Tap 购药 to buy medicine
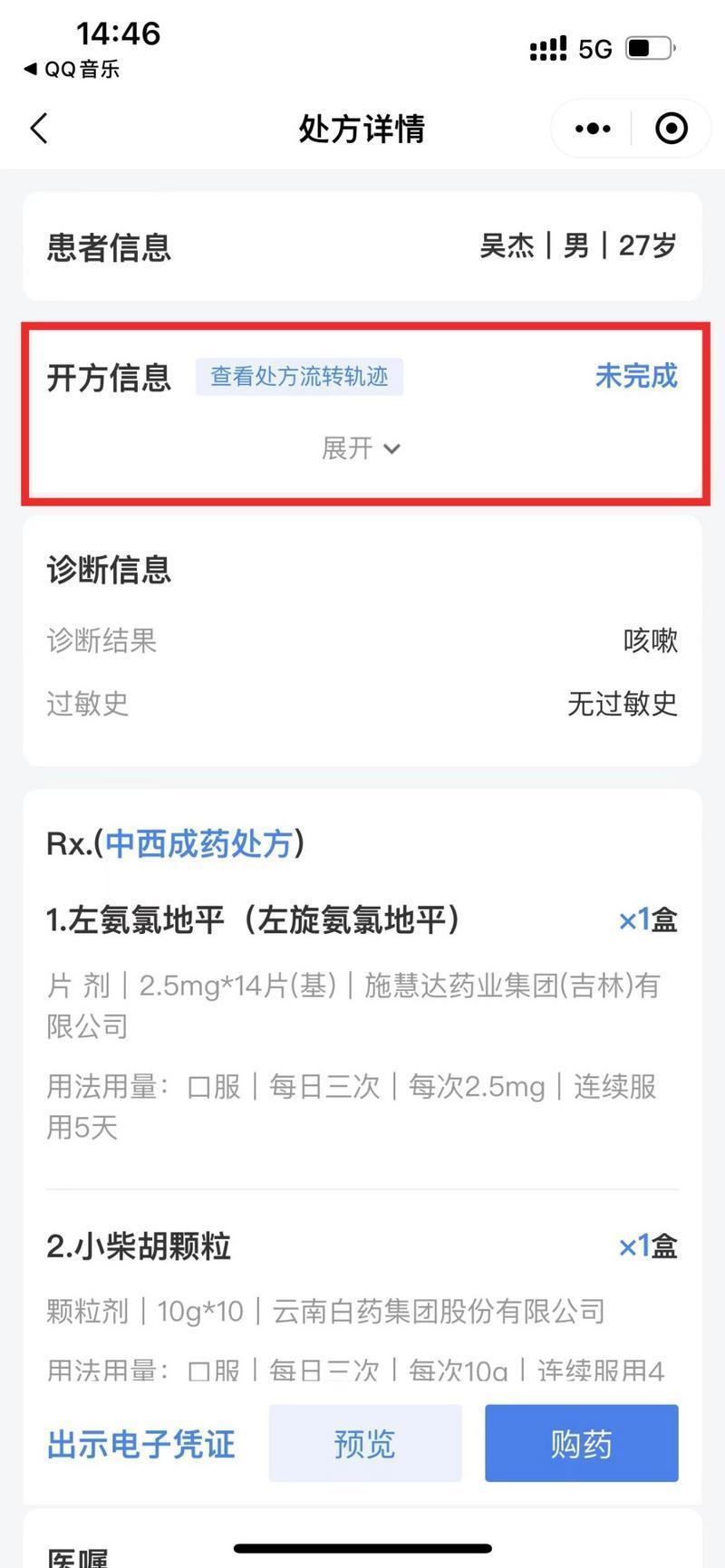 581,1443
